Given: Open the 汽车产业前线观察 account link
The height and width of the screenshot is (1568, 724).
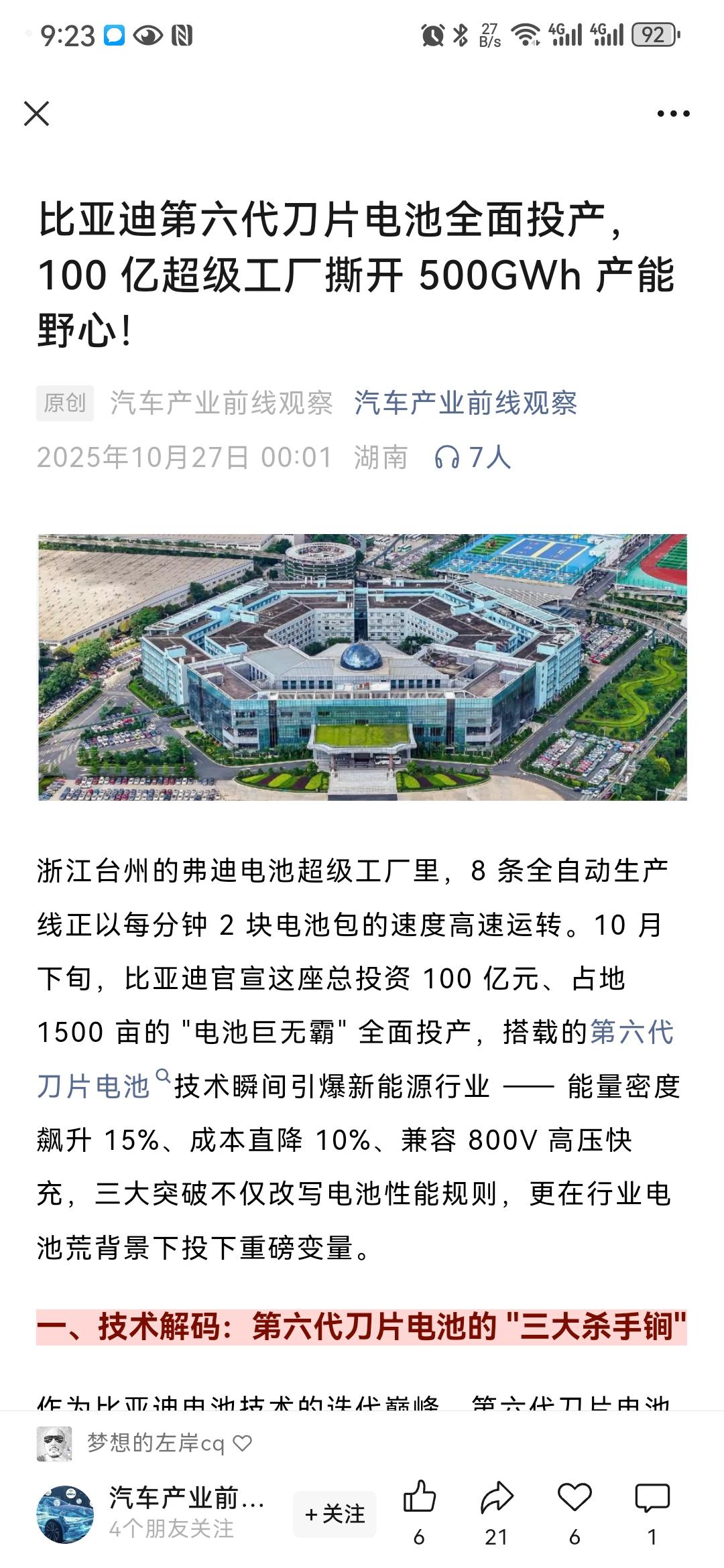Looking at the screenshot, I should tap(467, 402).
